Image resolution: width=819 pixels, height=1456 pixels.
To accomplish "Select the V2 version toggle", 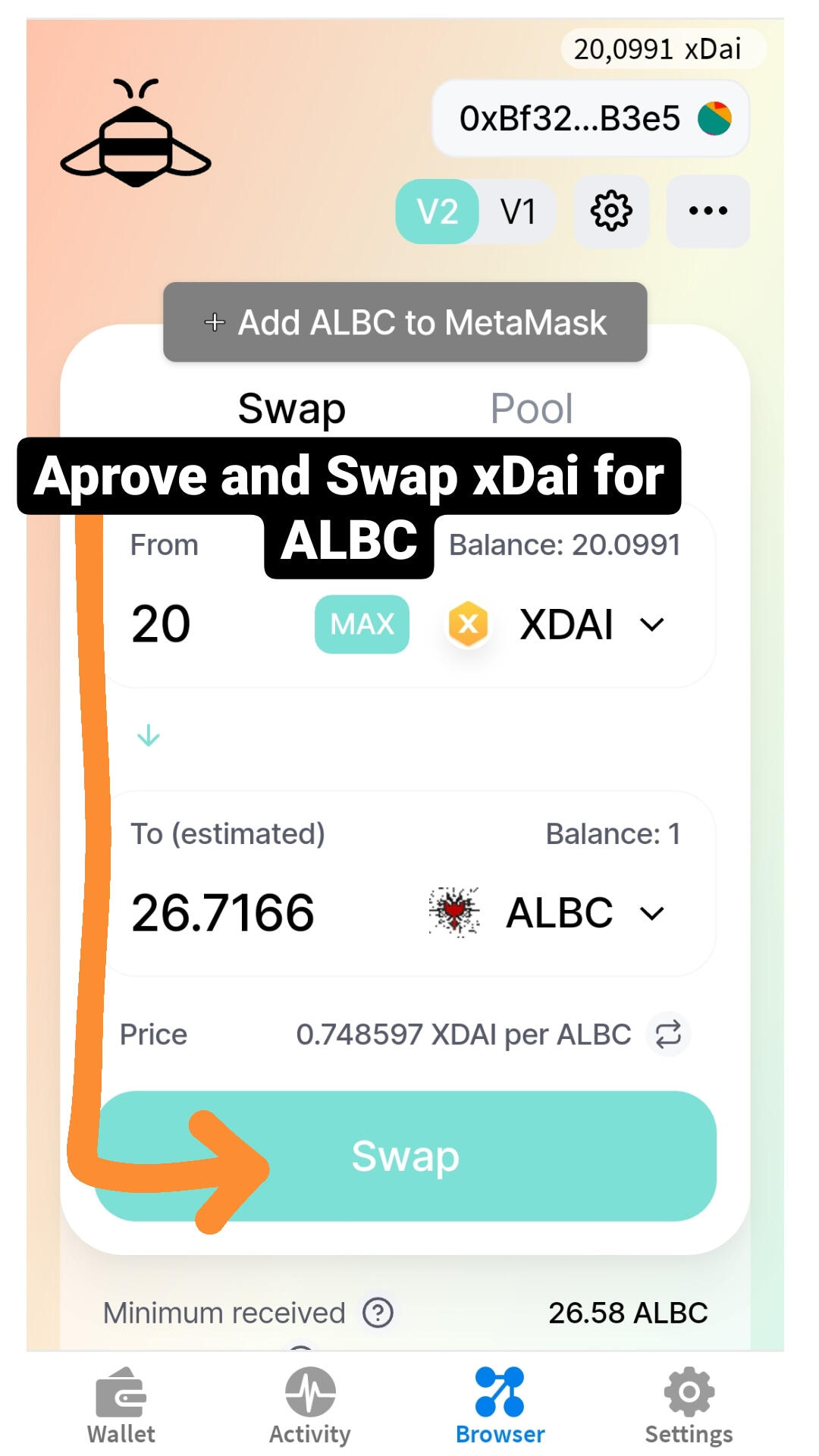I will tap(438, 212).
